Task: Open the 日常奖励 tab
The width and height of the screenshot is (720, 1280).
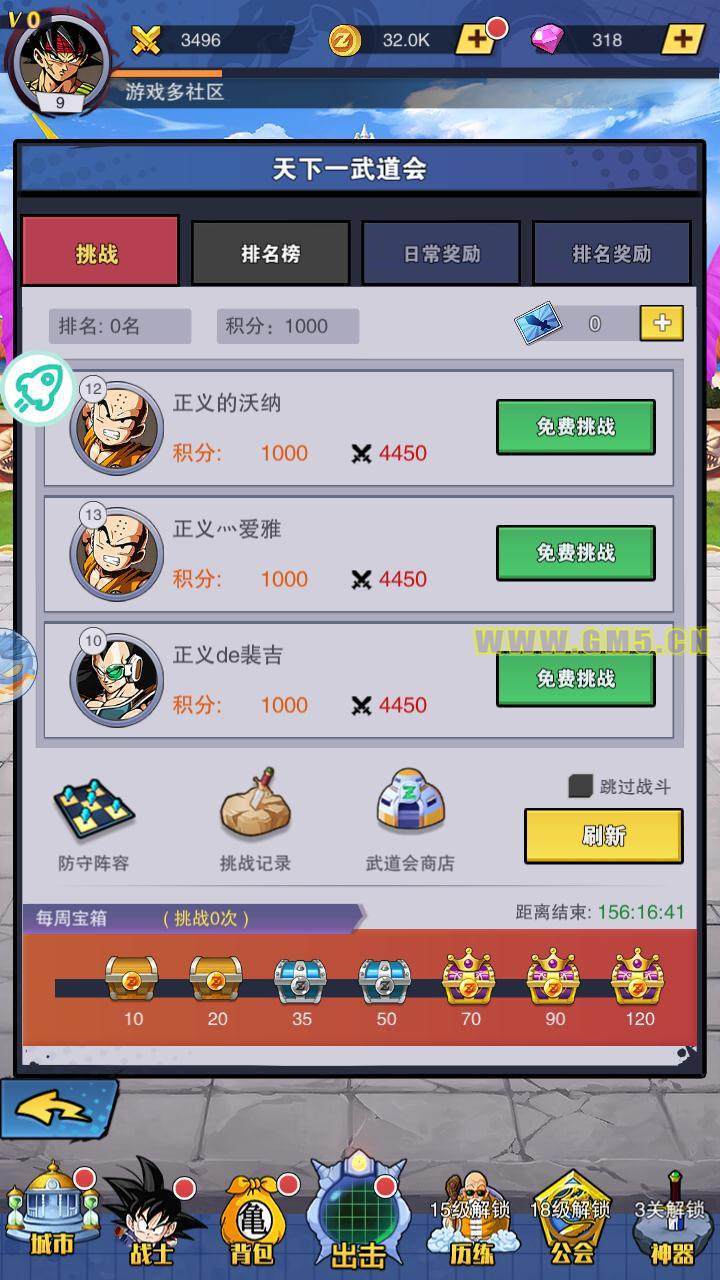Action: [x=441, y=253]
